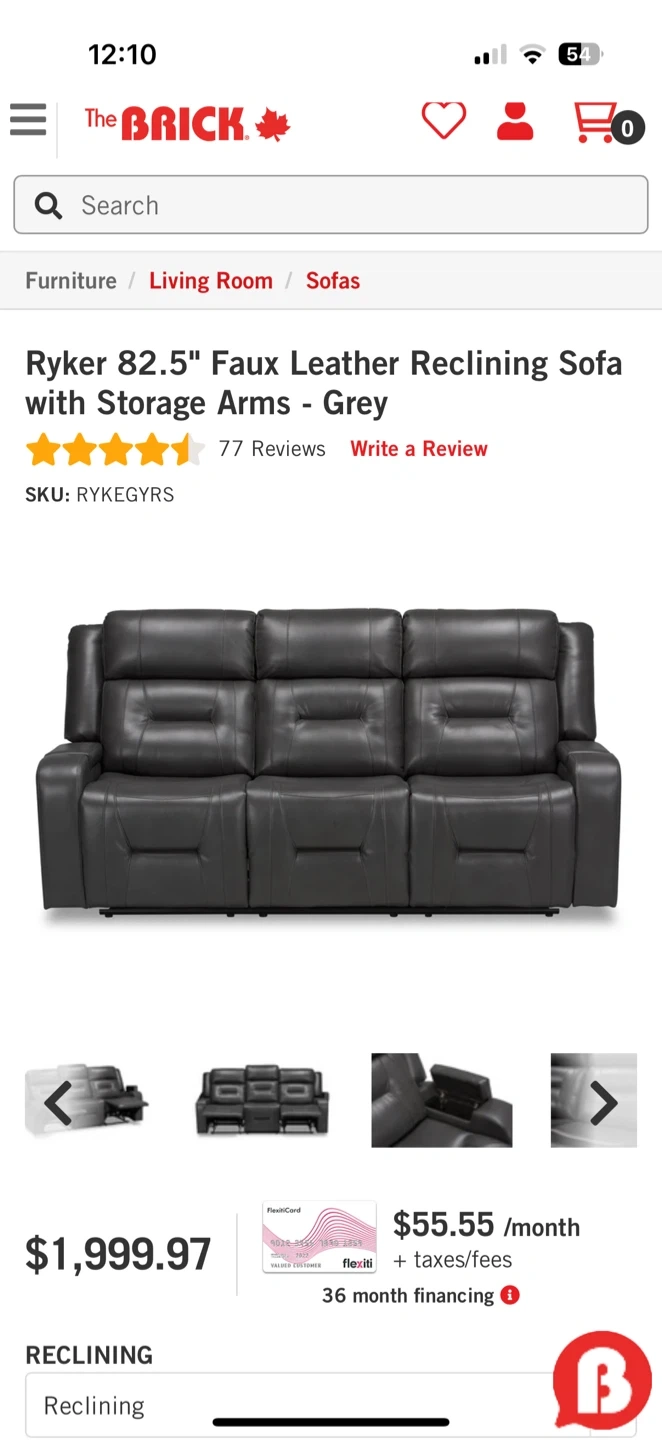Go to The Brick homepage logo
Image resolution: width=662 pixels, height=1440 pixels.
point(187,123)
